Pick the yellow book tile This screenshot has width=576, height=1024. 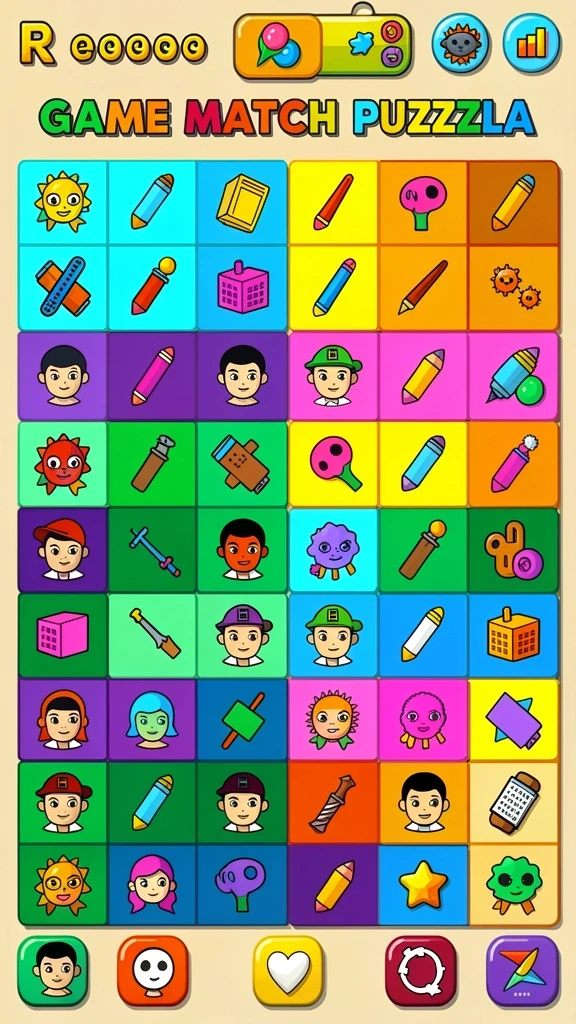242,203
